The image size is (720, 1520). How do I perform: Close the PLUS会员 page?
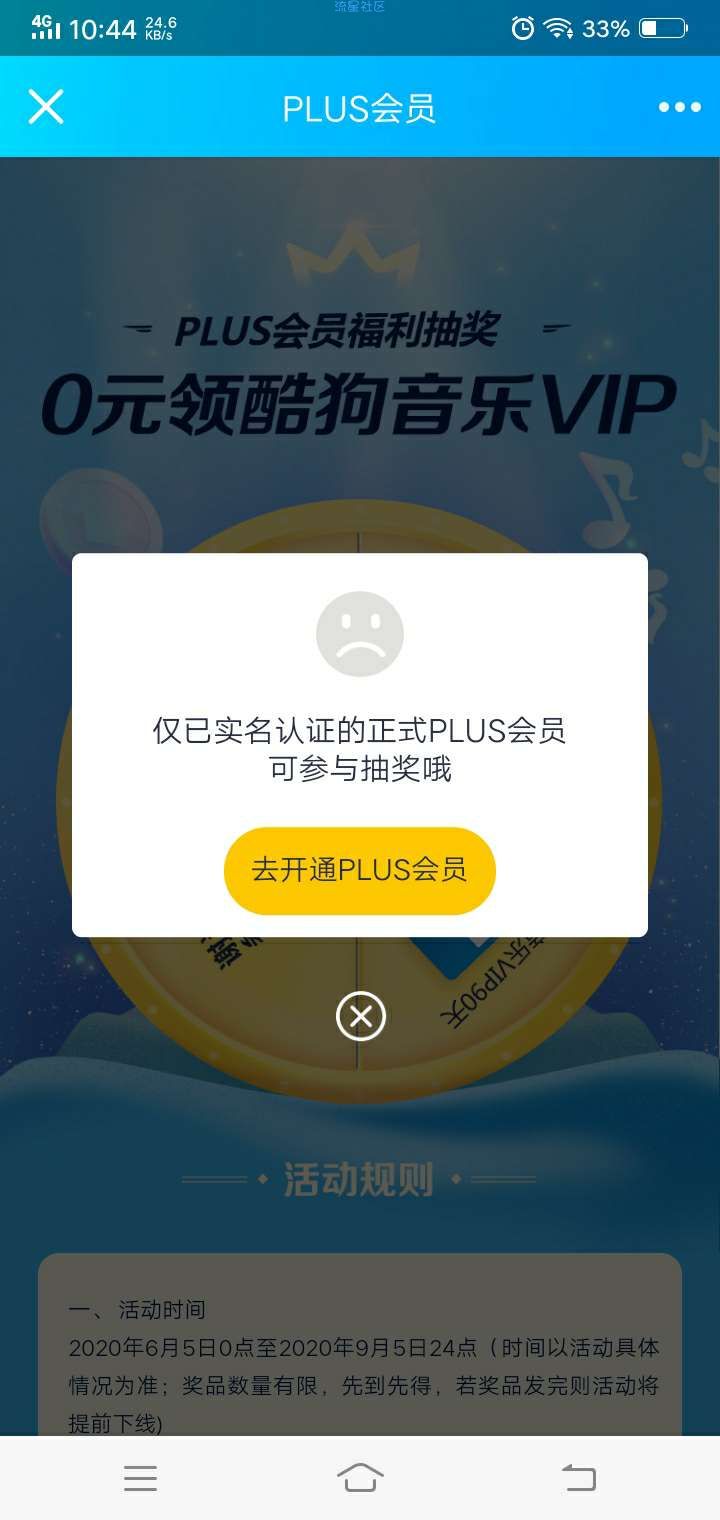pyautogui.click(x=46, y=107)
